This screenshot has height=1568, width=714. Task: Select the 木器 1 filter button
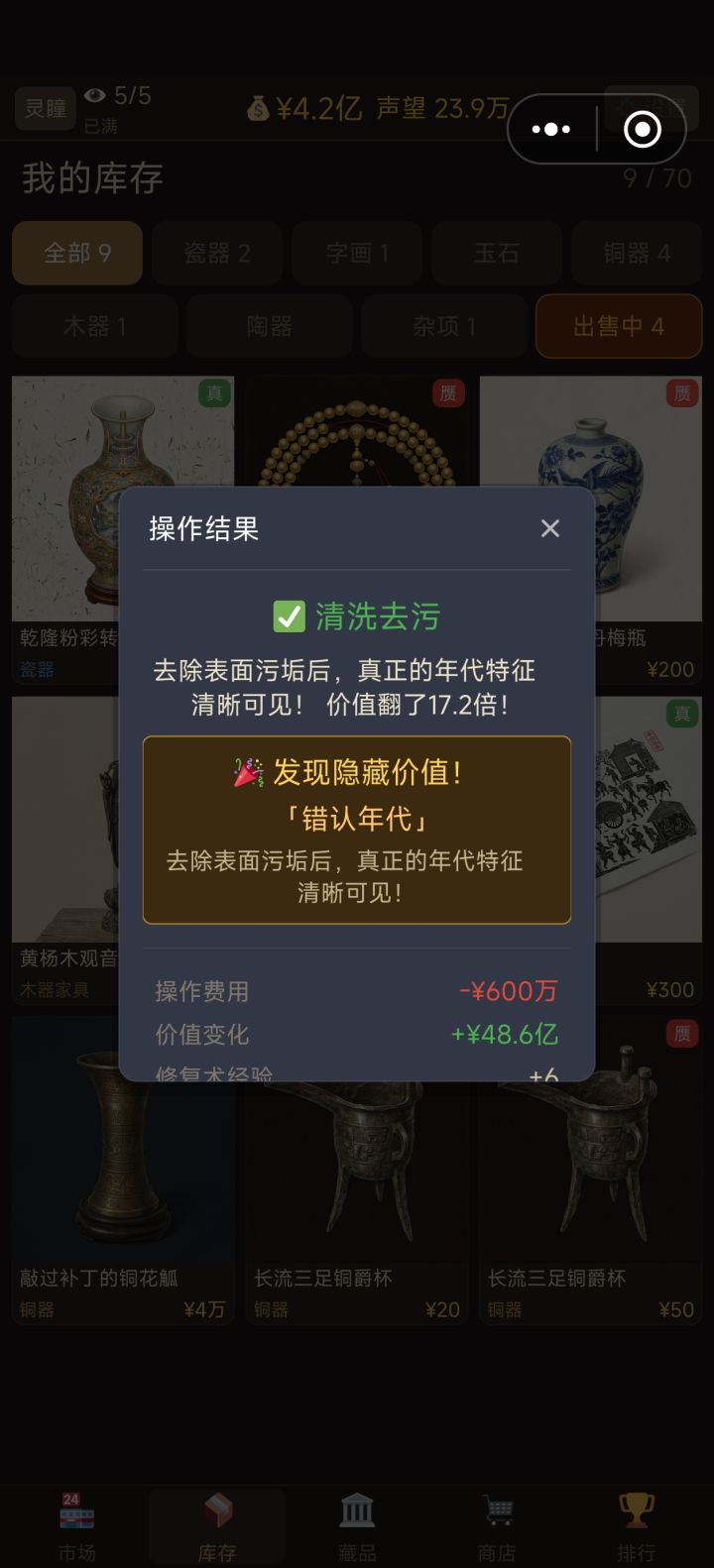(94, 326)
